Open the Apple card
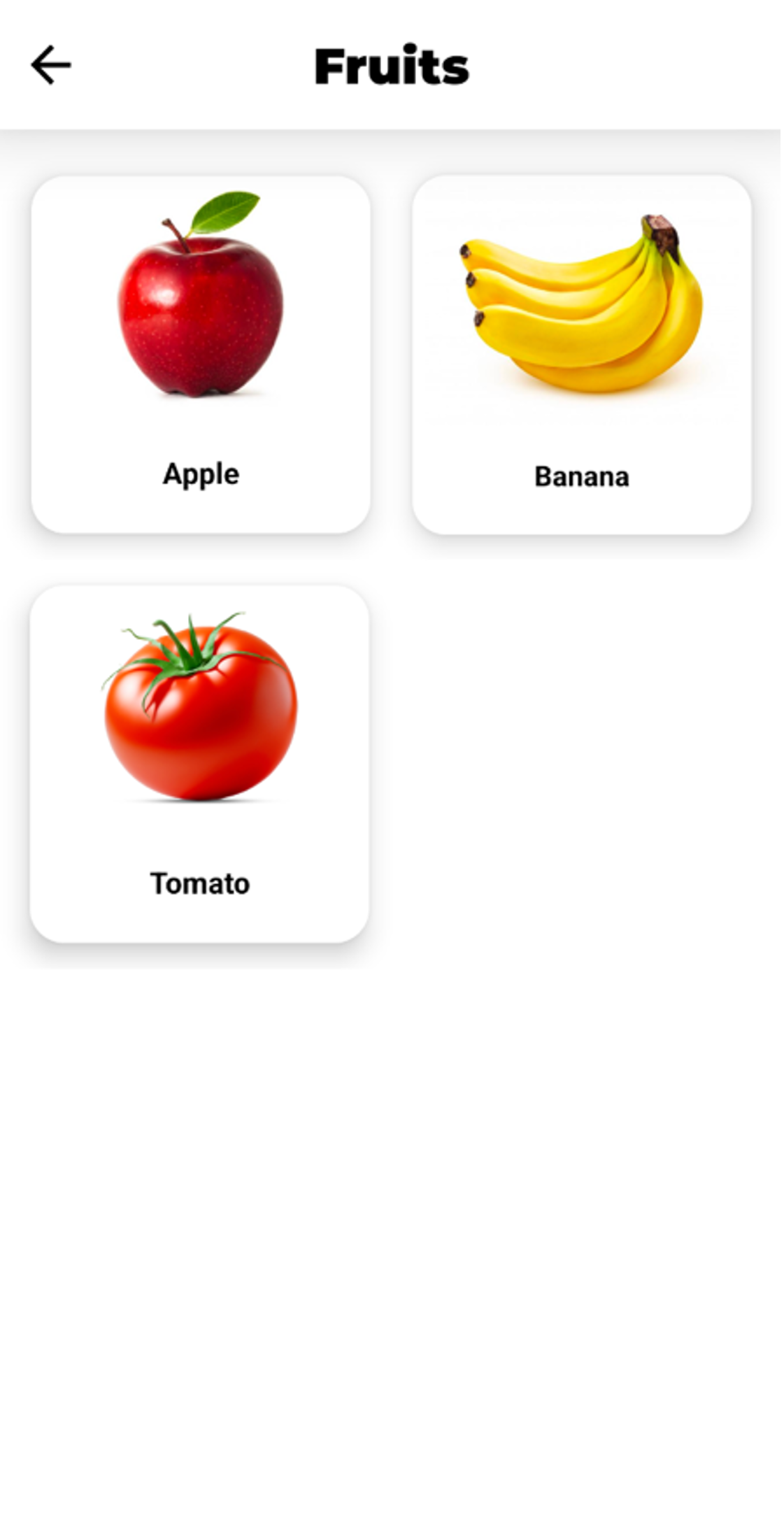The width and height of the screenshot is (784, 1517). (x=201, y=355)
